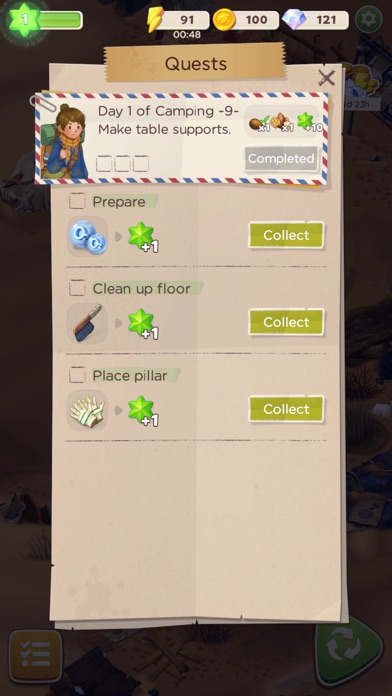This screenshot has height=696, width=392.
Task: Open the quest checklist icon
Action: pyautogui.click(x=36, y=656)
